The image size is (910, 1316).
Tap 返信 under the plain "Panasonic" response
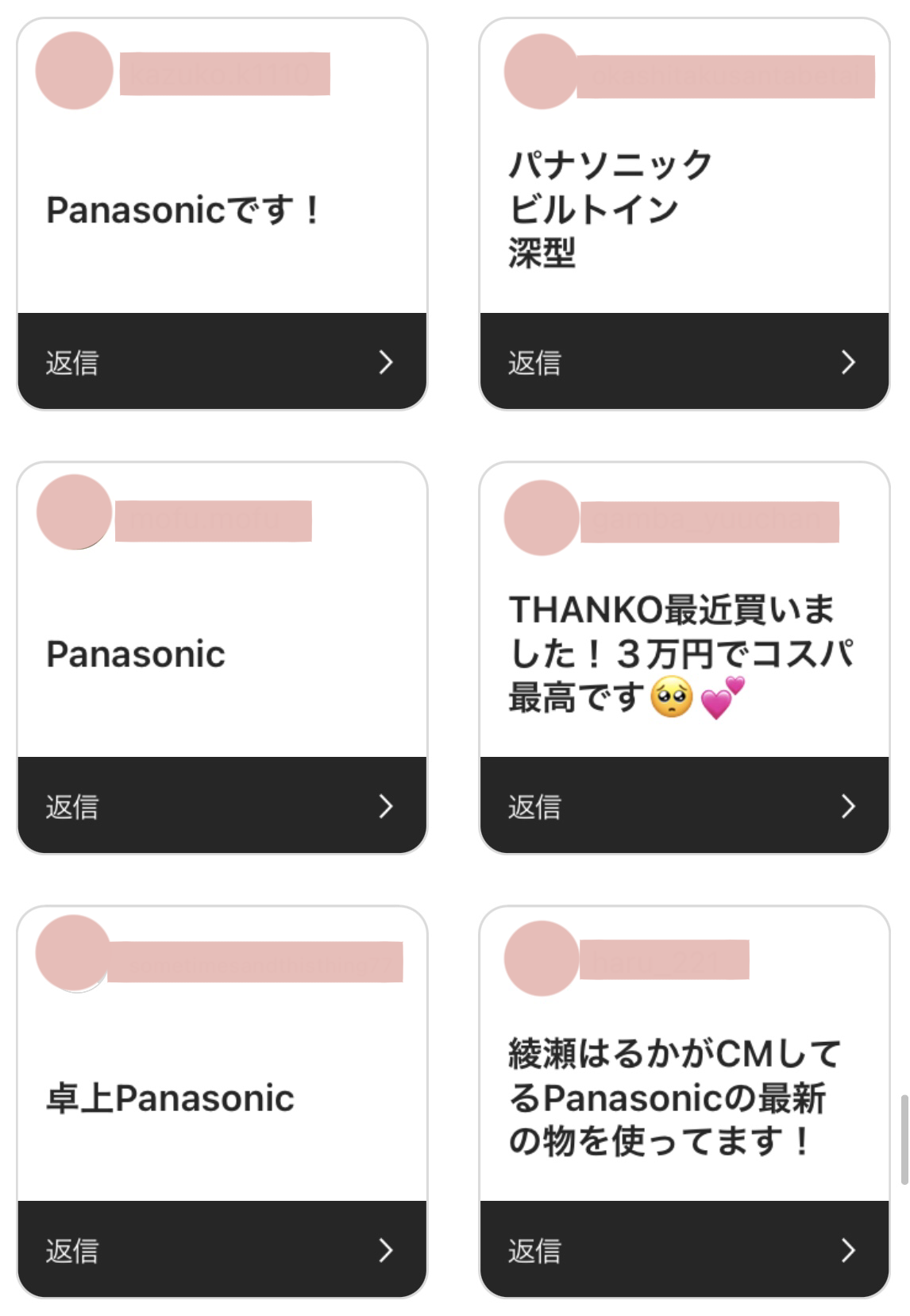[222, 806]
